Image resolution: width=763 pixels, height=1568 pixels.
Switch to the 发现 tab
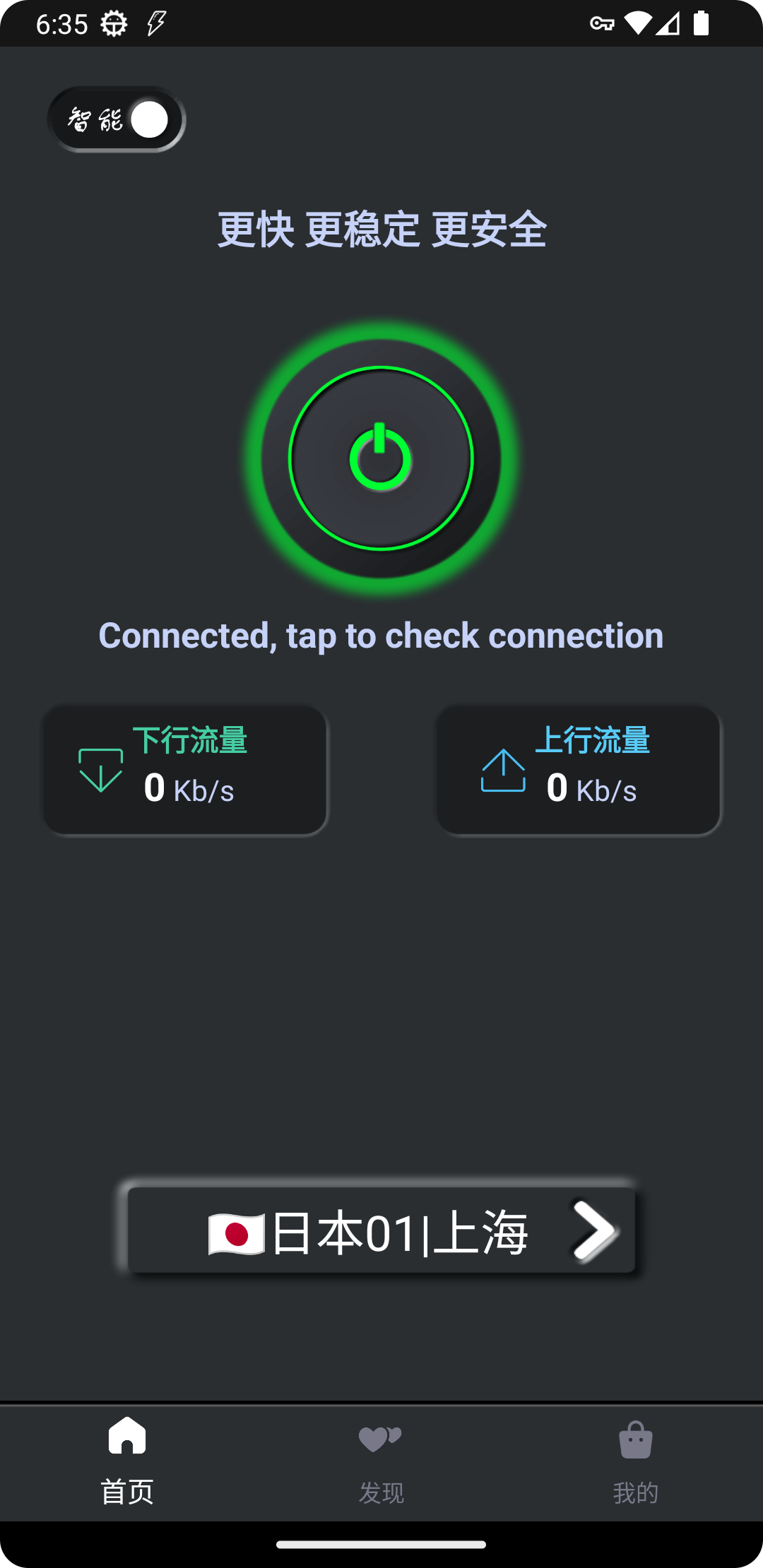tap(381, 1461)
